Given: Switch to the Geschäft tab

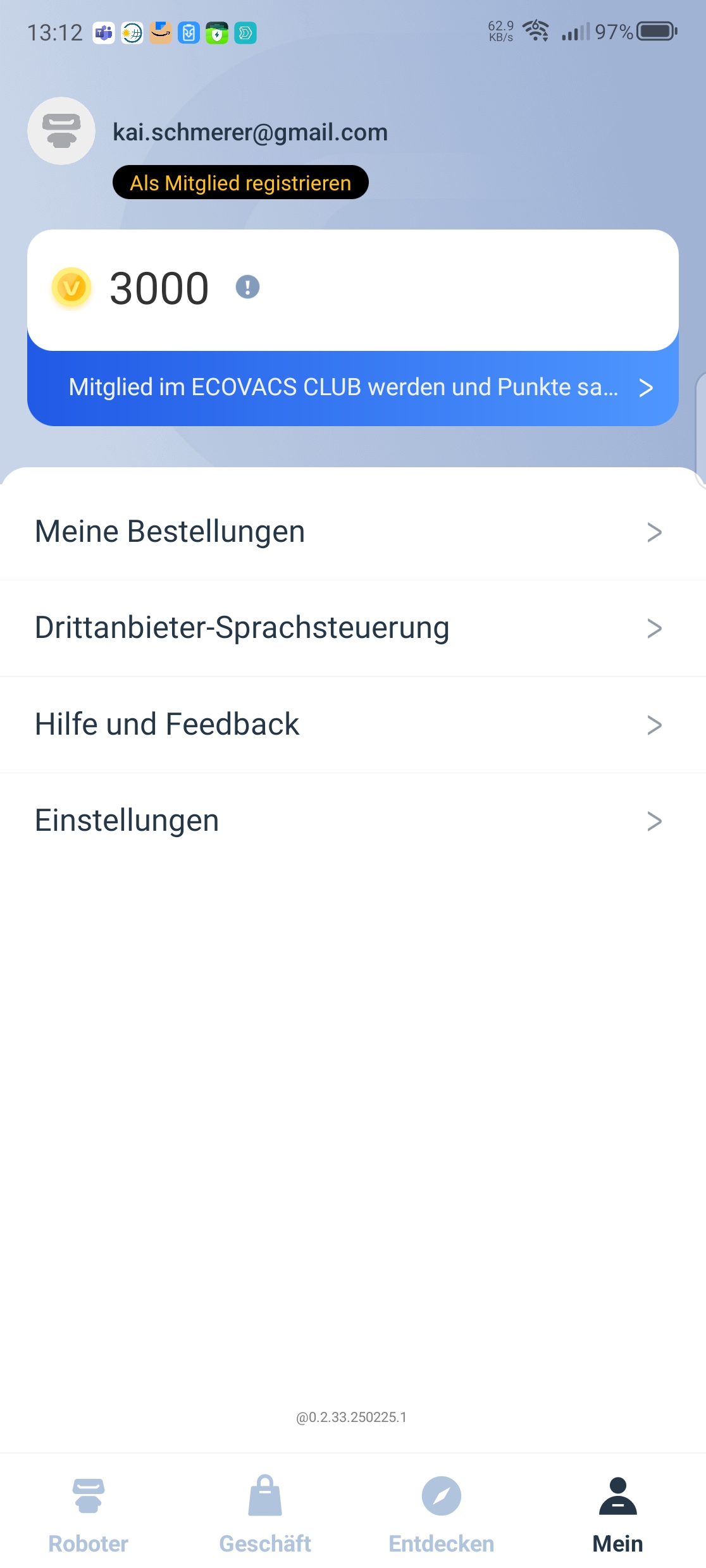Looking at the screenshot, I should pos(265,1514).
